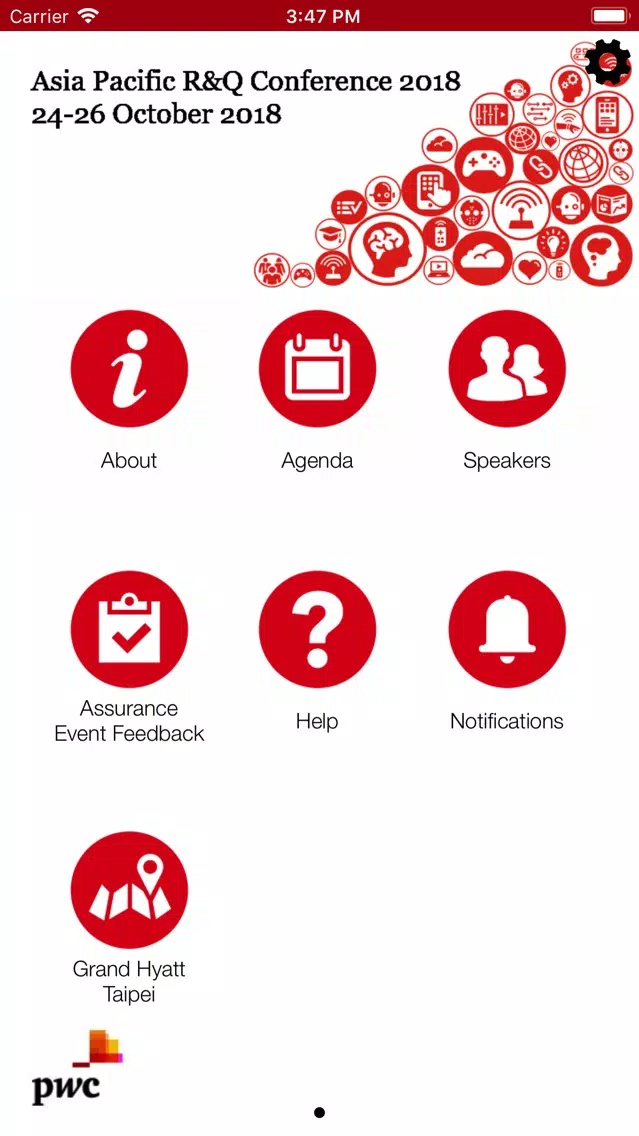Open the settings gear icon
This screenshot has height=1136, width=639.
607,62
